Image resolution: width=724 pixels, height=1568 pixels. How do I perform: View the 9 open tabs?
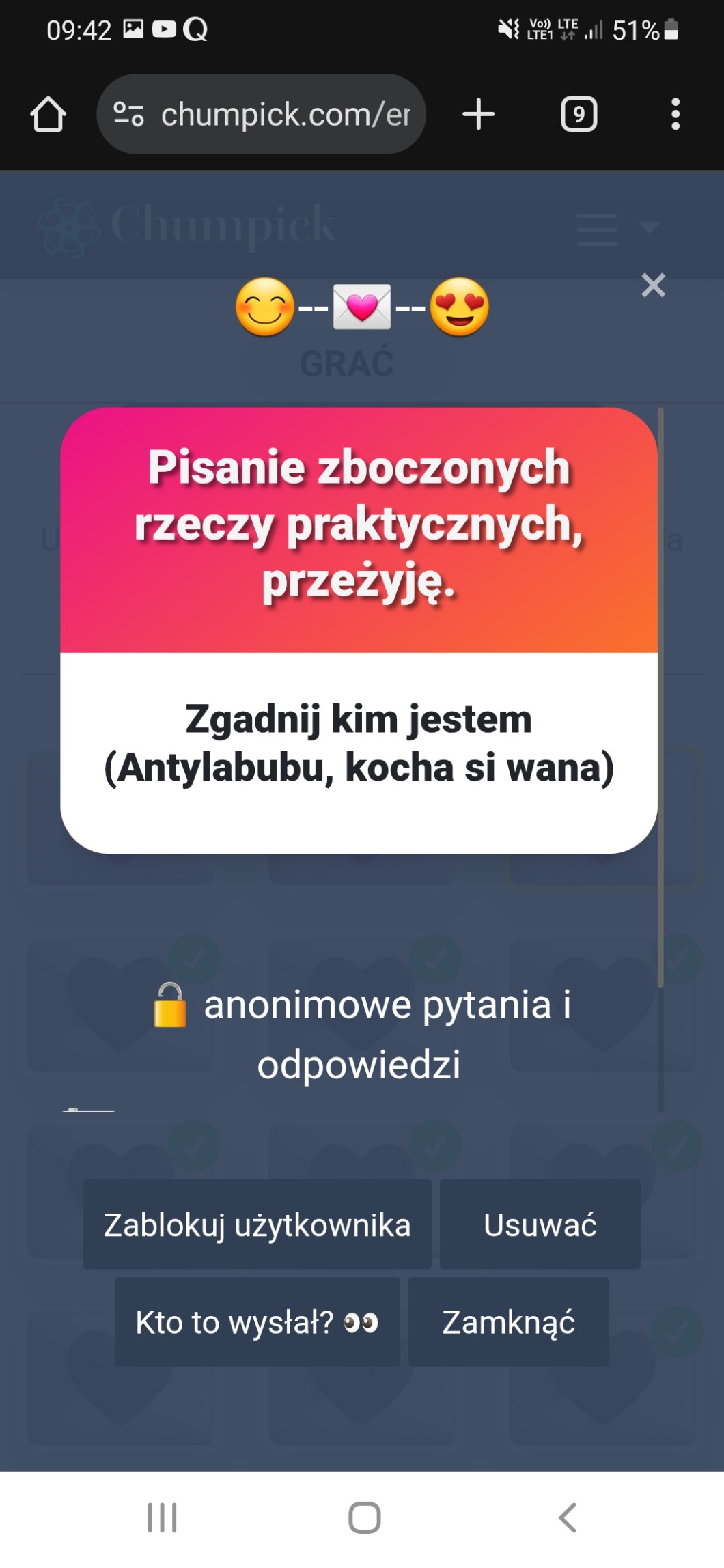point(579,114)
